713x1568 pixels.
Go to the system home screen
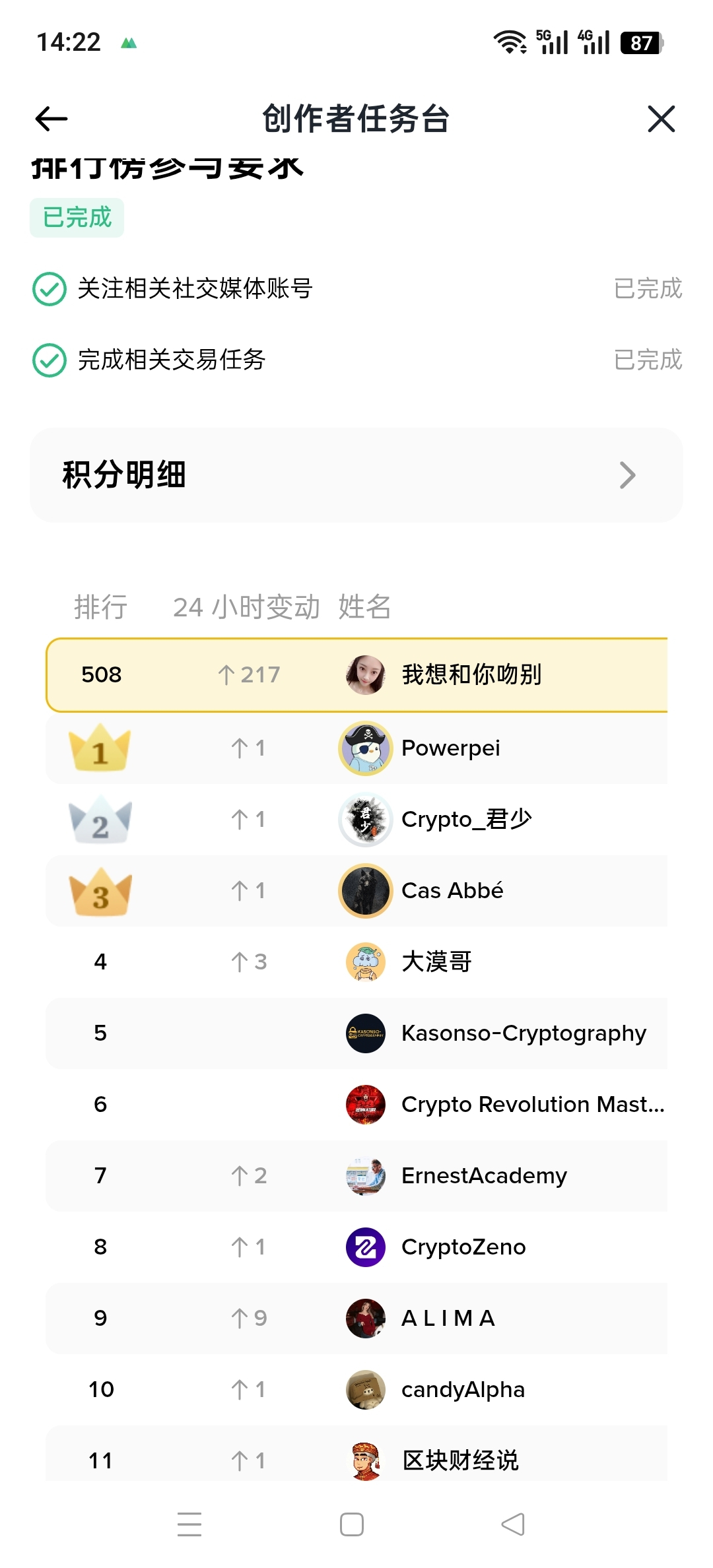(352, 1524)
